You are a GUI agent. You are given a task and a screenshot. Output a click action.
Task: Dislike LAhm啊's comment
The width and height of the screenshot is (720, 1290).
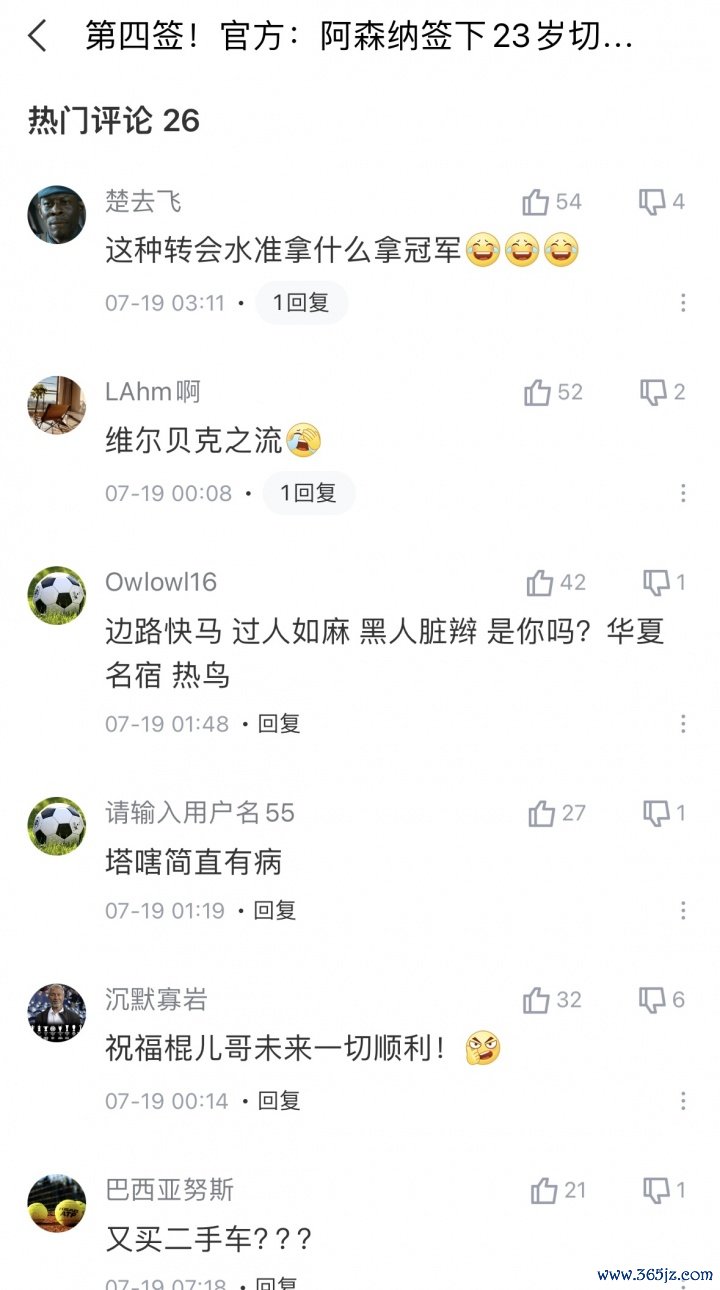(654, 392)
